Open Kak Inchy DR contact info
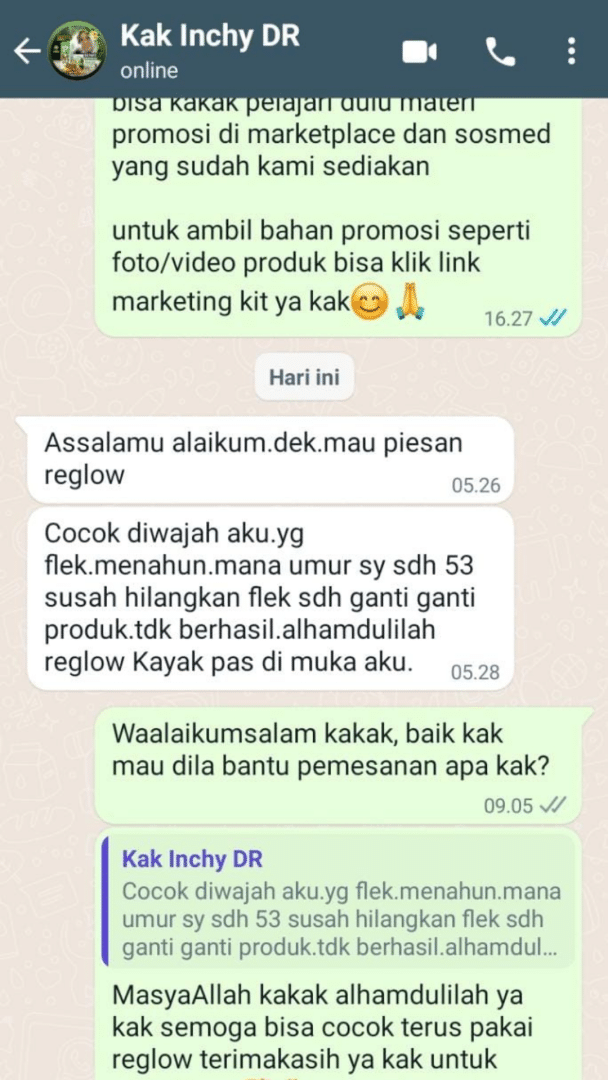Viewport: 608px width, 1080px height. pyautogui.click(x=210, y=50)
